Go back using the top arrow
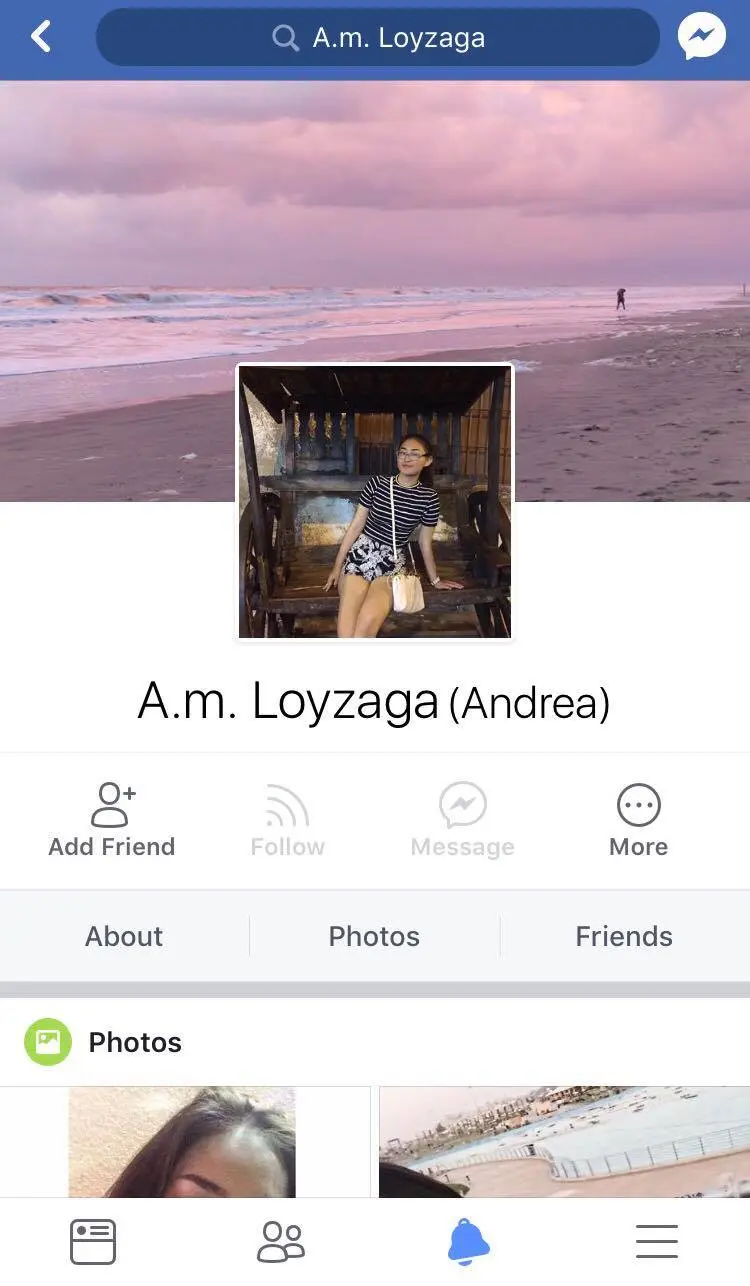The height and width of the screenshot is (1286, 750). (40, 38)
